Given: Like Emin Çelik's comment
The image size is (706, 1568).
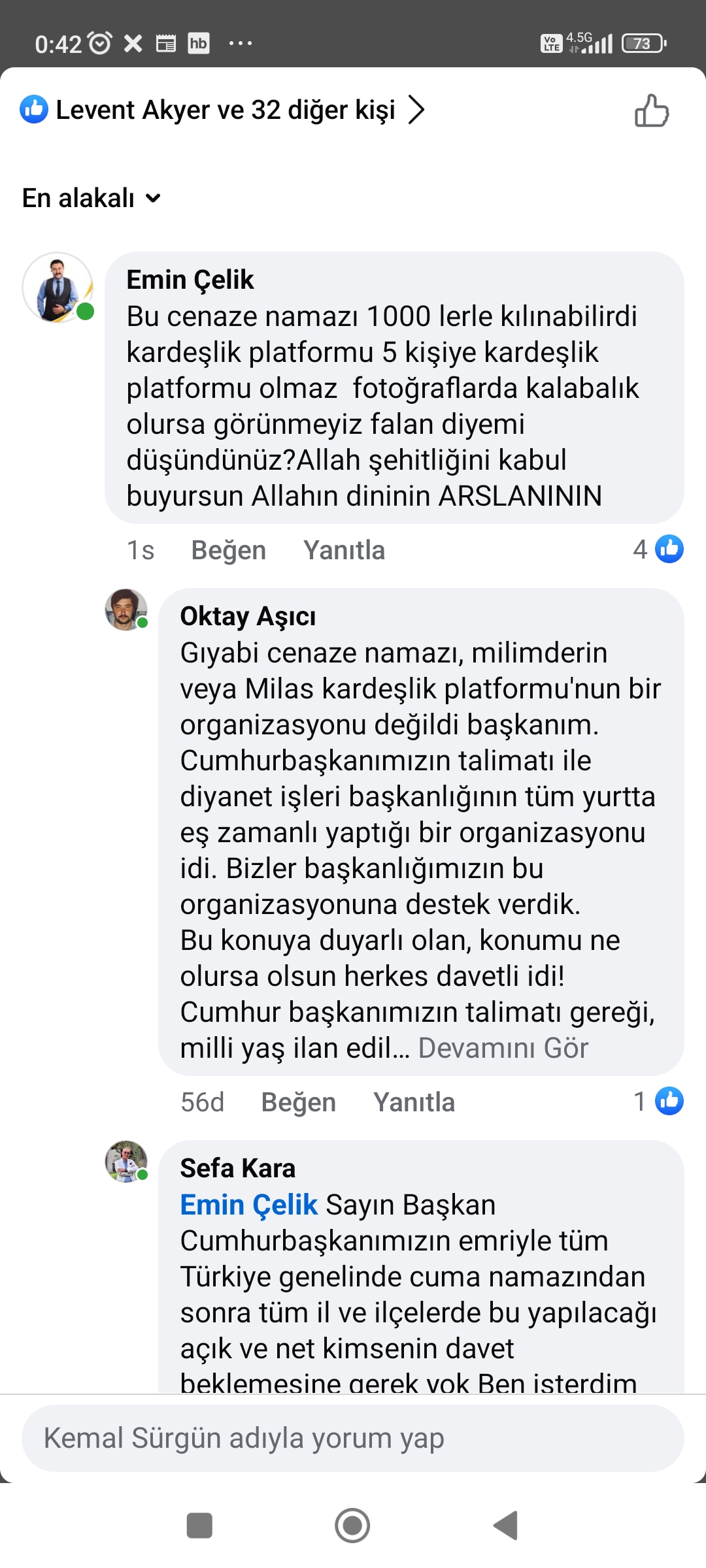Looking at the screenshot, I should click(x=228, y=550).
